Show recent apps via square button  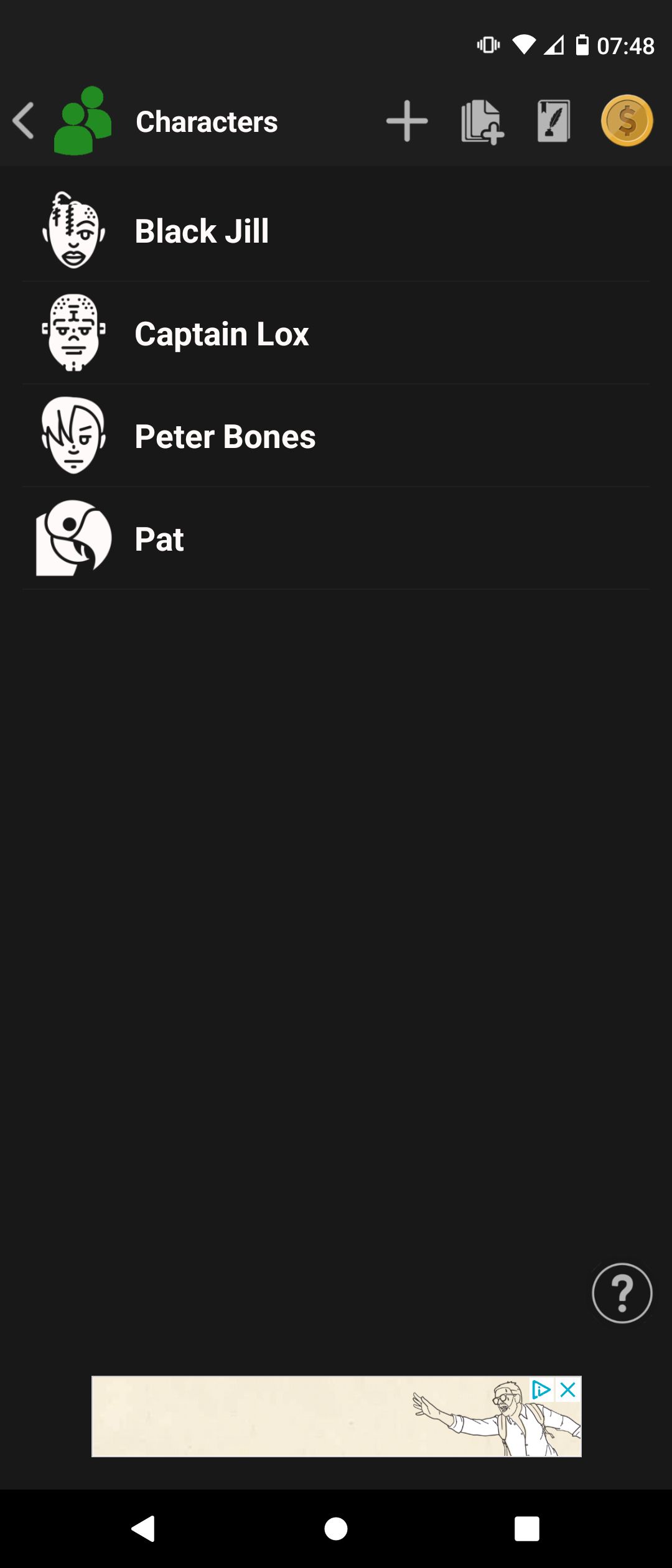[526, 1528]
